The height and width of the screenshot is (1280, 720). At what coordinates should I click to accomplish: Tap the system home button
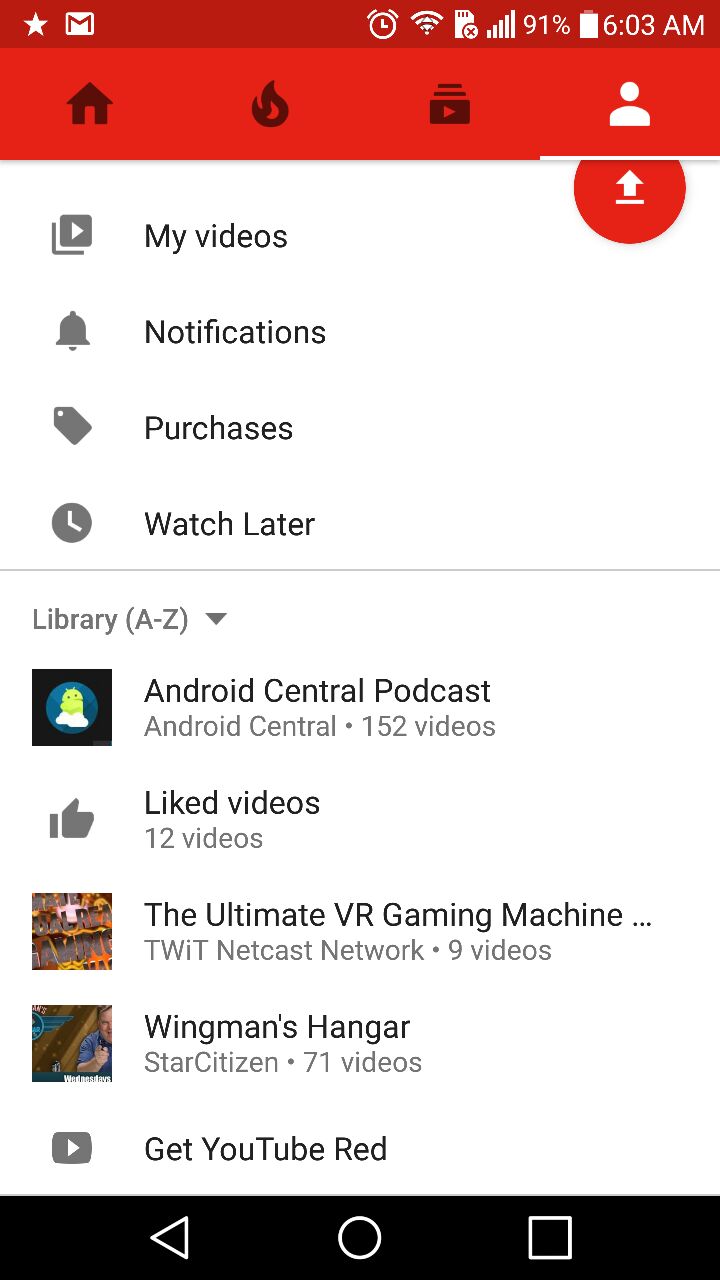[360, 1238]
